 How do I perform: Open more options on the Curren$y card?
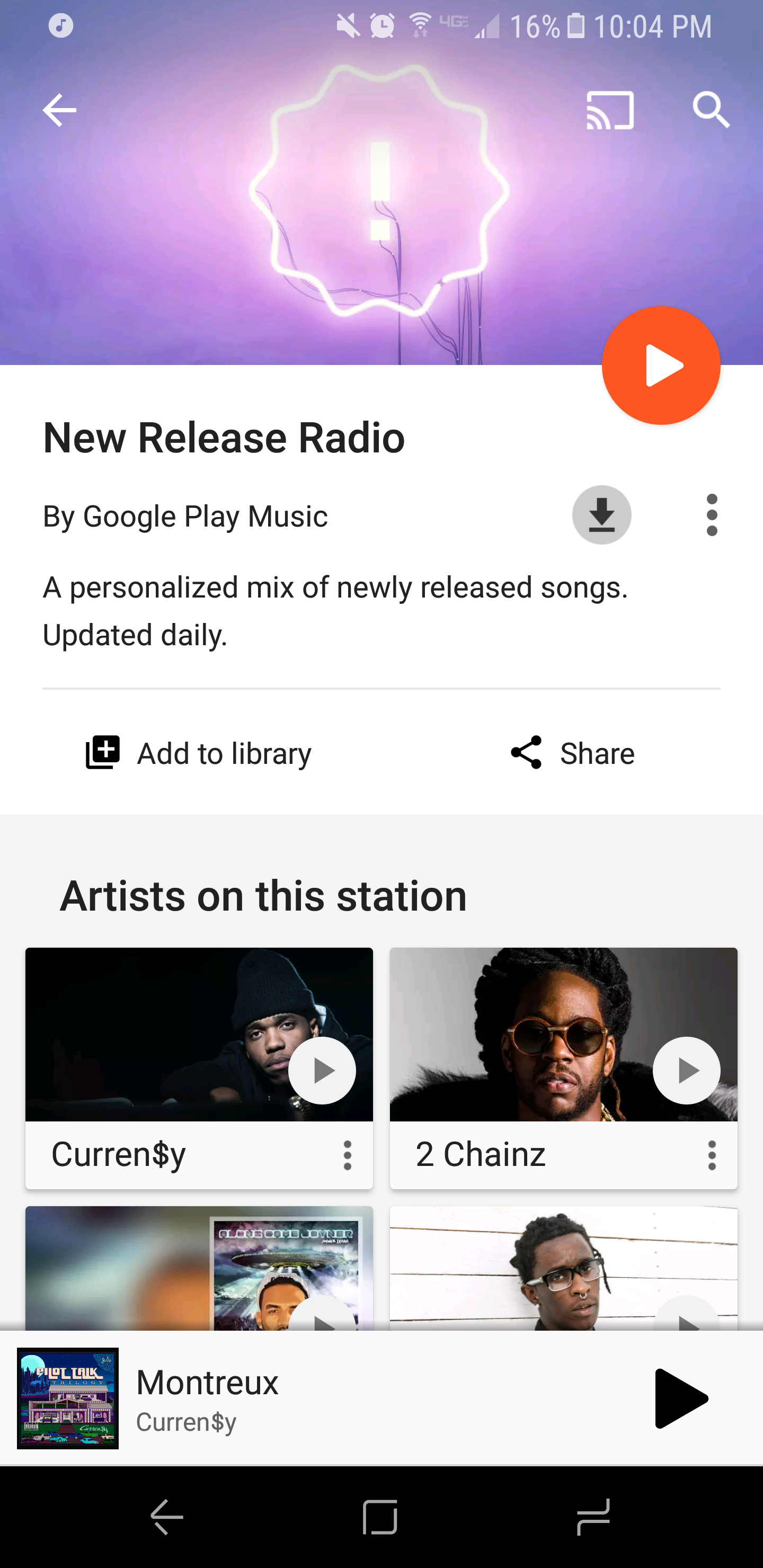[347, 1155]
